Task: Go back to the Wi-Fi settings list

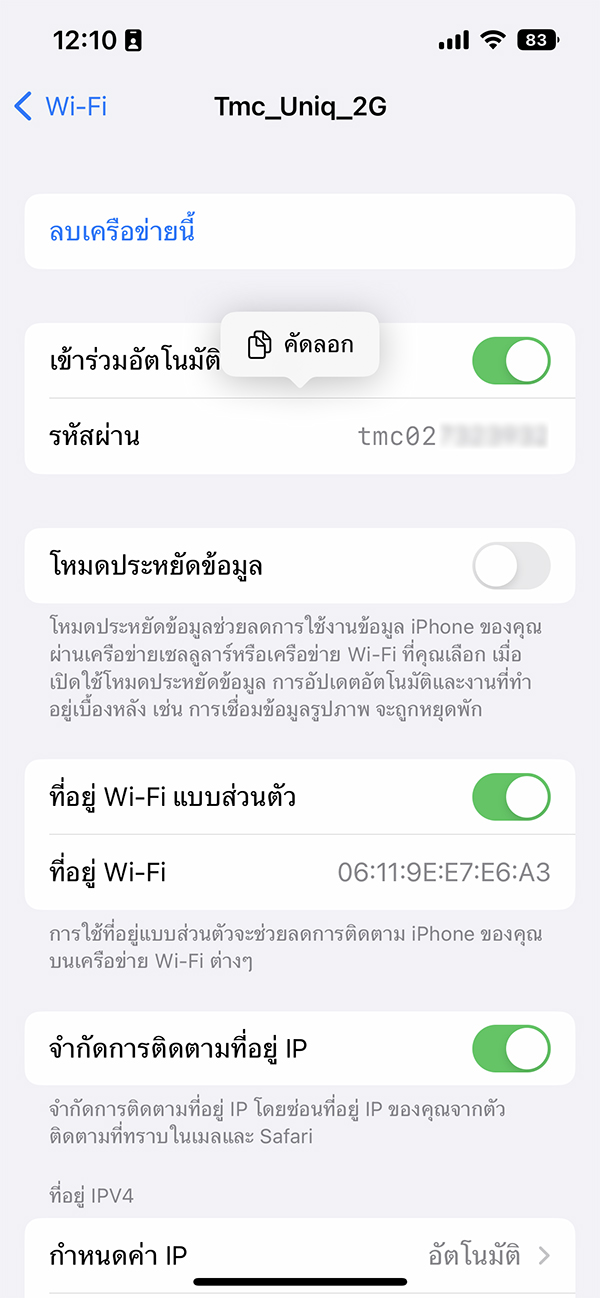Action: [x=60, y=106]
